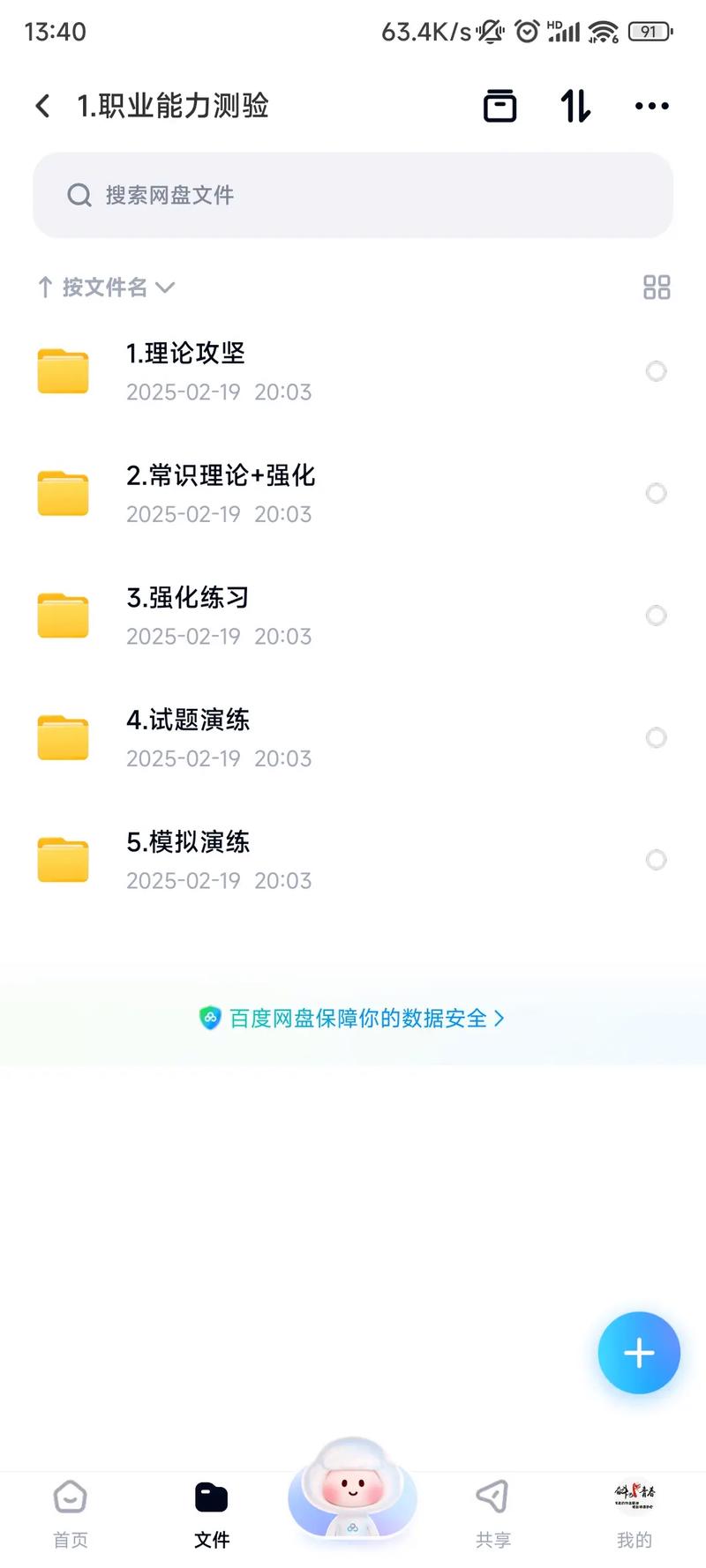Tap the 搜索网盘文件 search field
Viewport: 706px width, 1568px height.
353,195
